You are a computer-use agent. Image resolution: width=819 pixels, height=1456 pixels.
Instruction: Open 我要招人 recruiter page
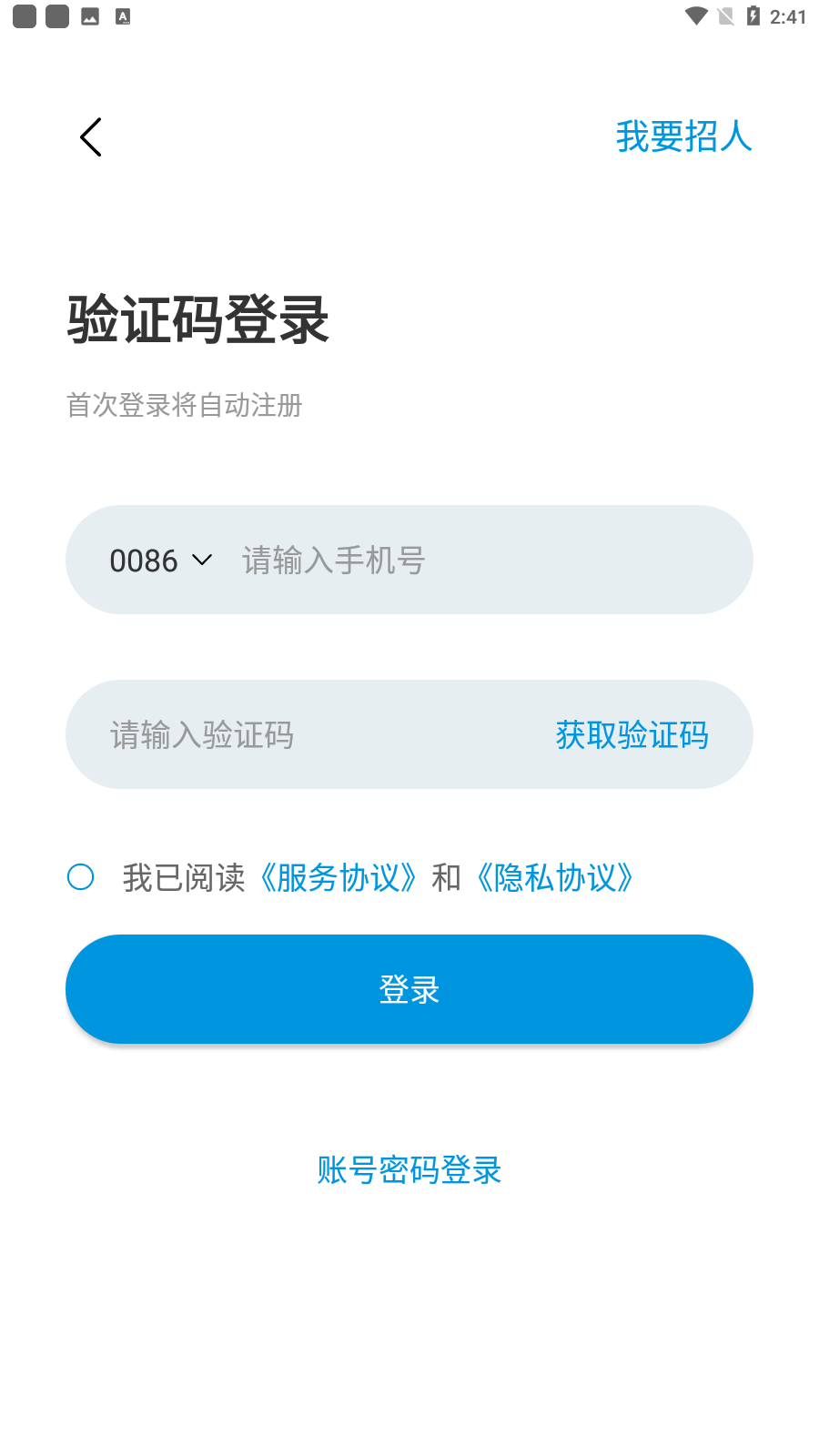click(684, 136)
